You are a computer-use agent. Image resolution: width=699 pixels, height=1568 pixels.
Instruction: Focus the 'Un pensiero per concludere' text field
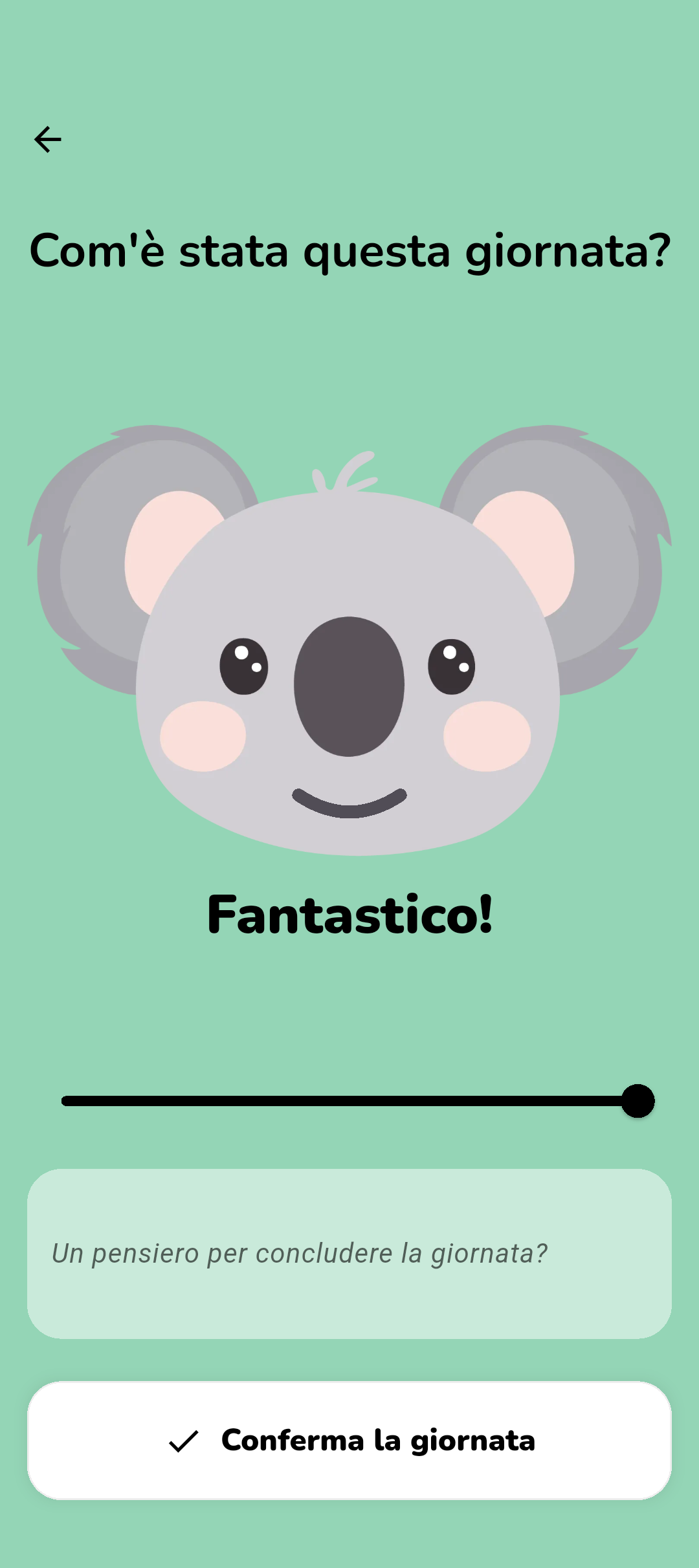pyautogui.click(x=349, y=1254)
